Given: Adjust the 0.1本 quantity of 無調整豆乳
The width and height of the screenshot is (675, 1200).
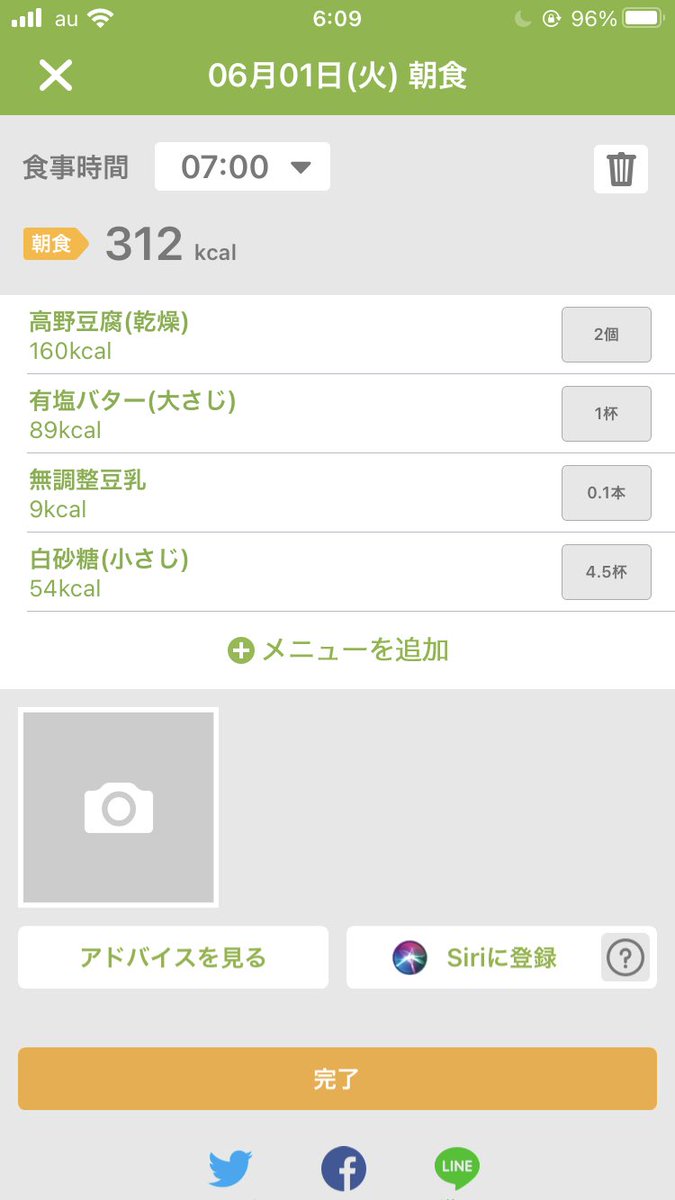Looking at the screenshot, I should [x=606, y=493].
